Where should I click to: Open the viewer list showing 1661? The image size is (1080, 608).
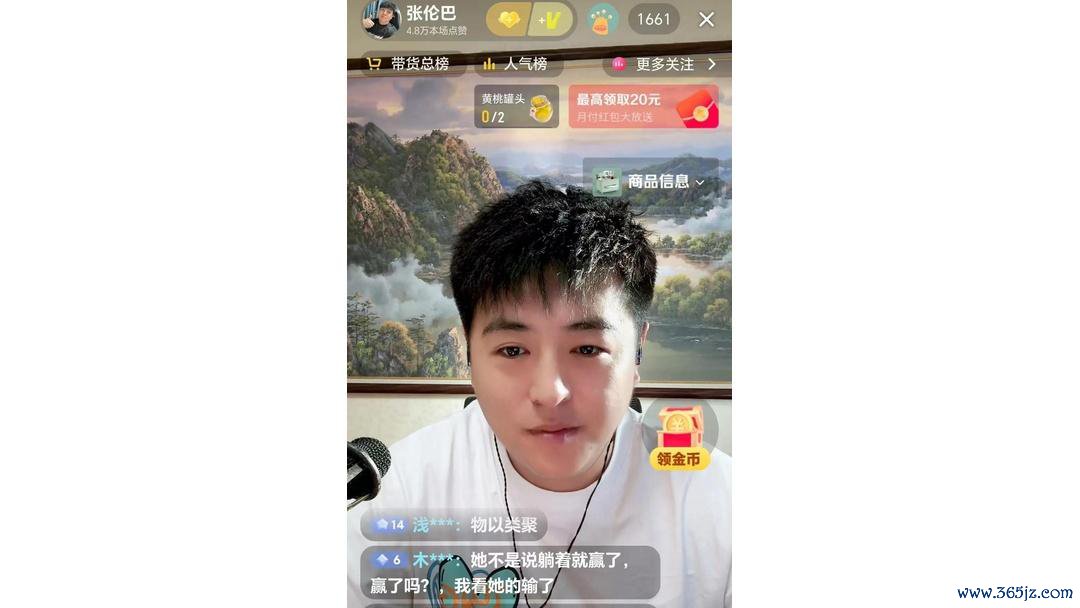click(x=654, y=19)
